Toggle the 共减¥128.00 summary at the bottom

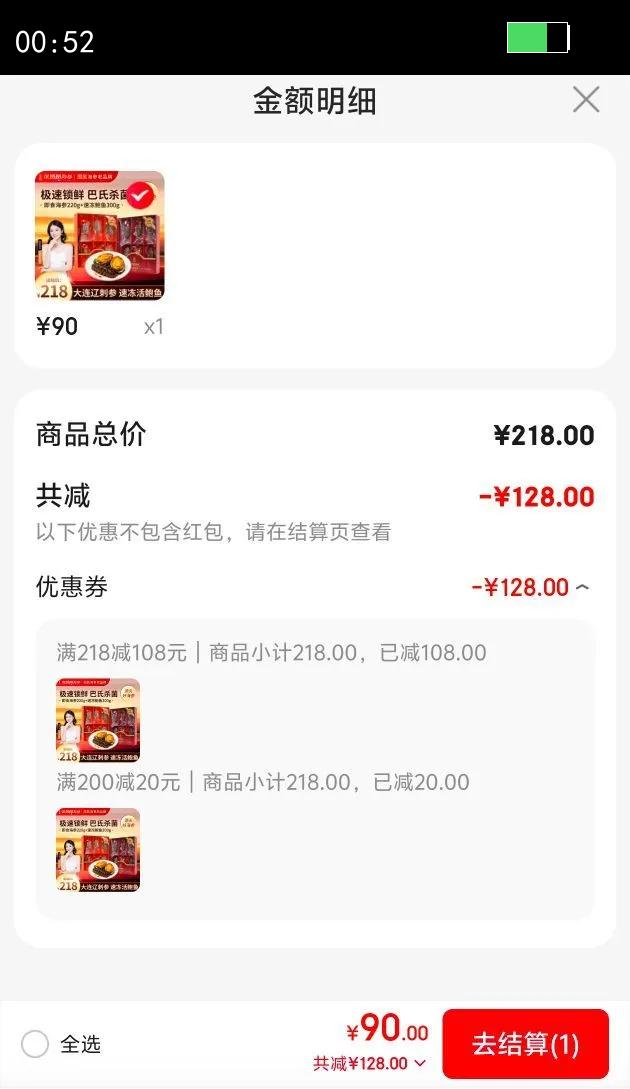(x=370, y=1064)
